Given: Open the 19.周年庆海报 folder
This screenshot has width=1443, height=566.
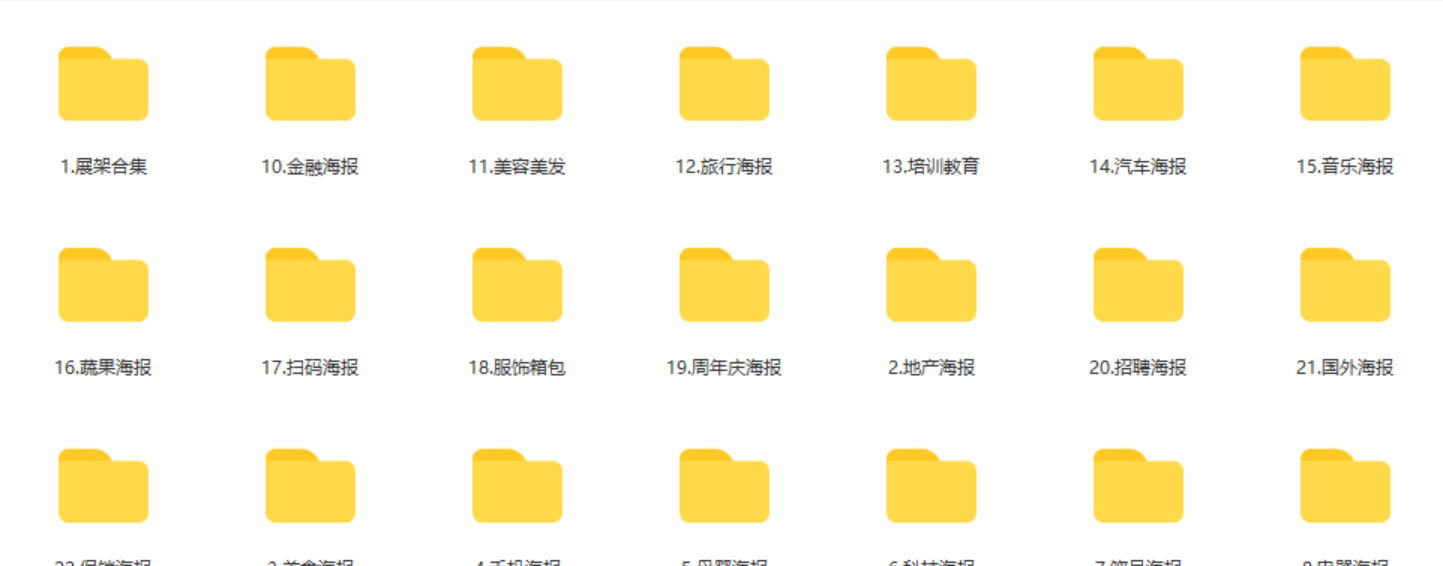Looking at the screenshot, I should (724, 286).
